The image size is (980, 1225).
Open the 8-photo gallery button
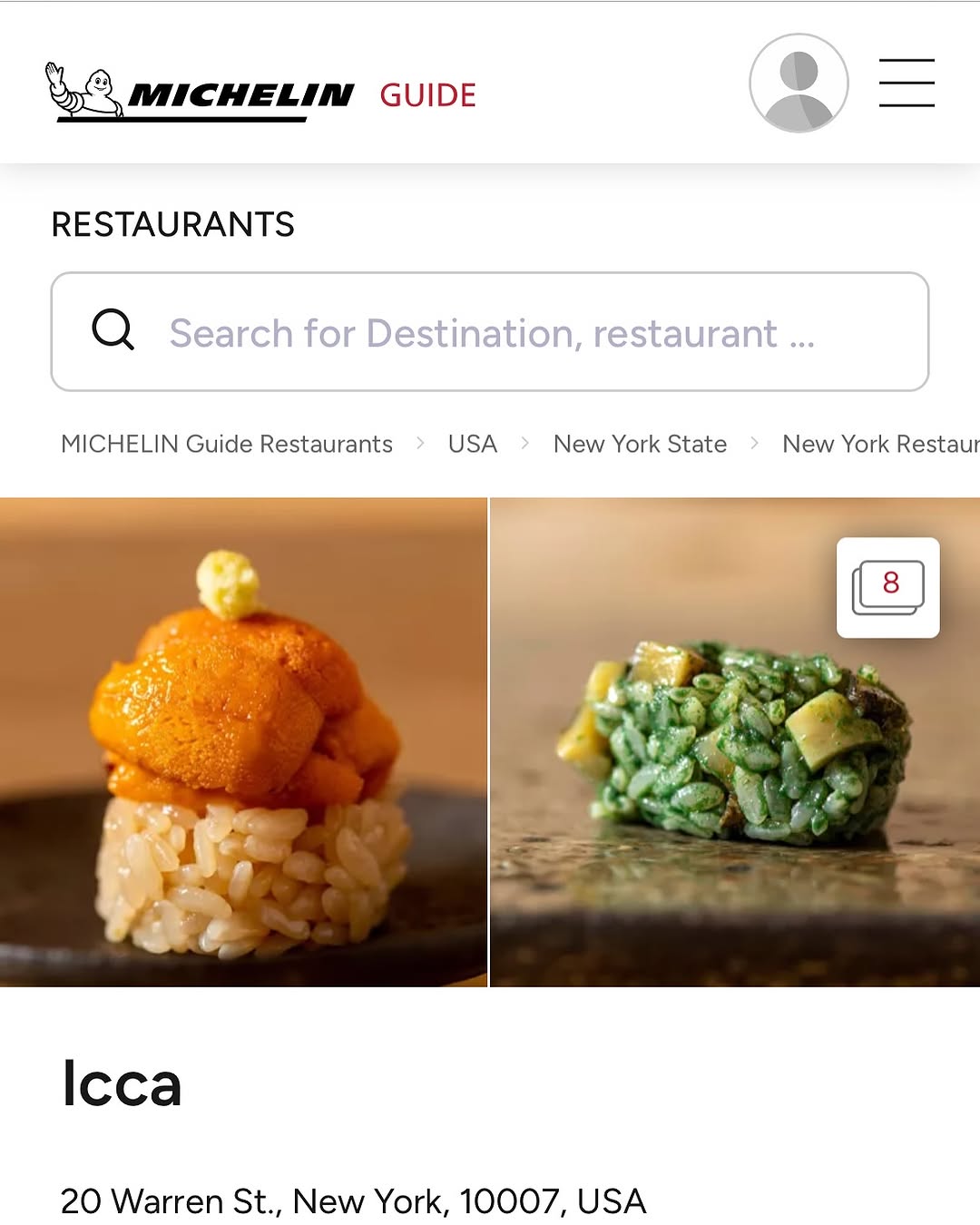[x=888, y=587]
